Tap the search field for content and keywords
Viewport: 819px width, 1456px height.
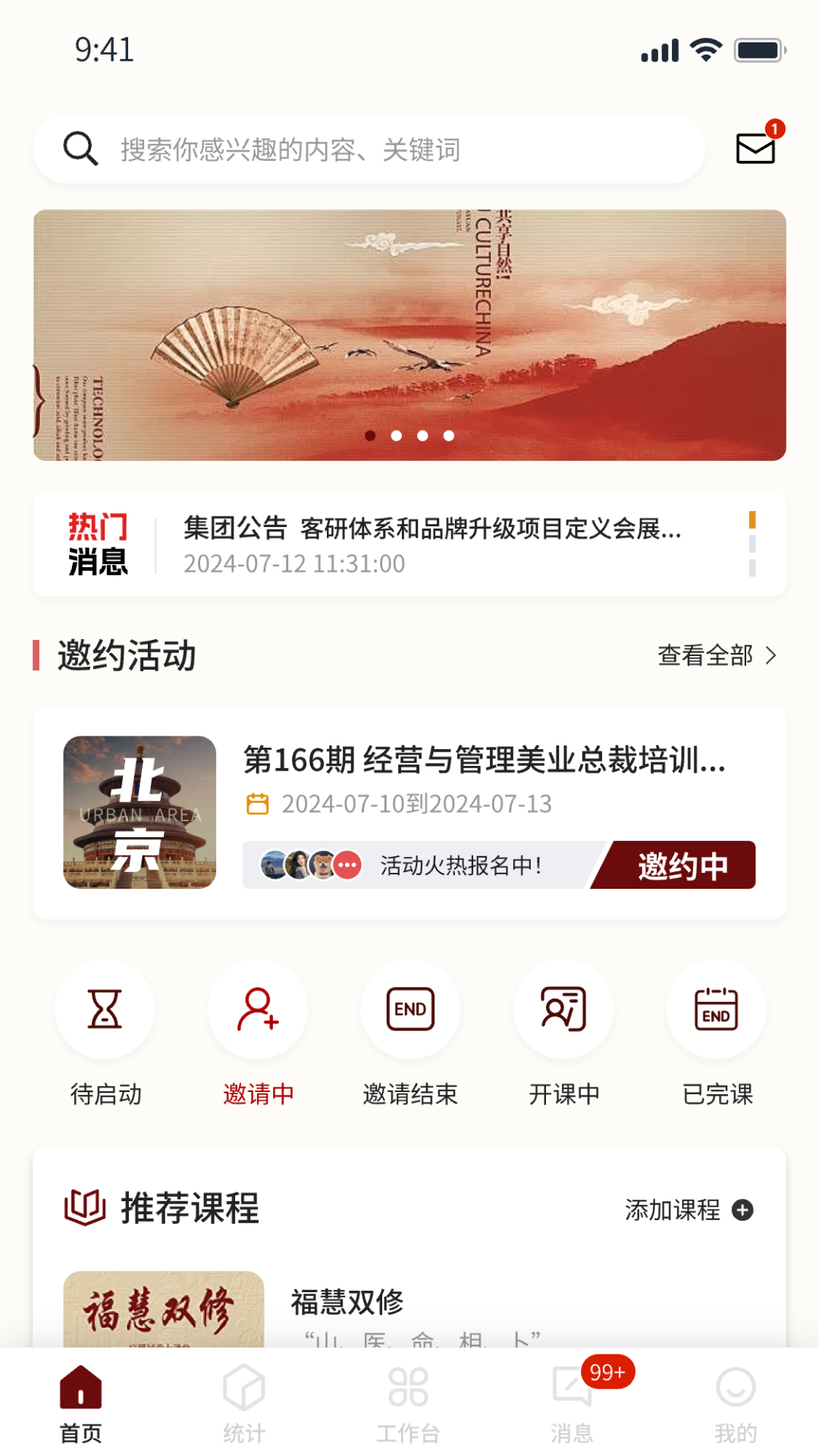[369, 149]
